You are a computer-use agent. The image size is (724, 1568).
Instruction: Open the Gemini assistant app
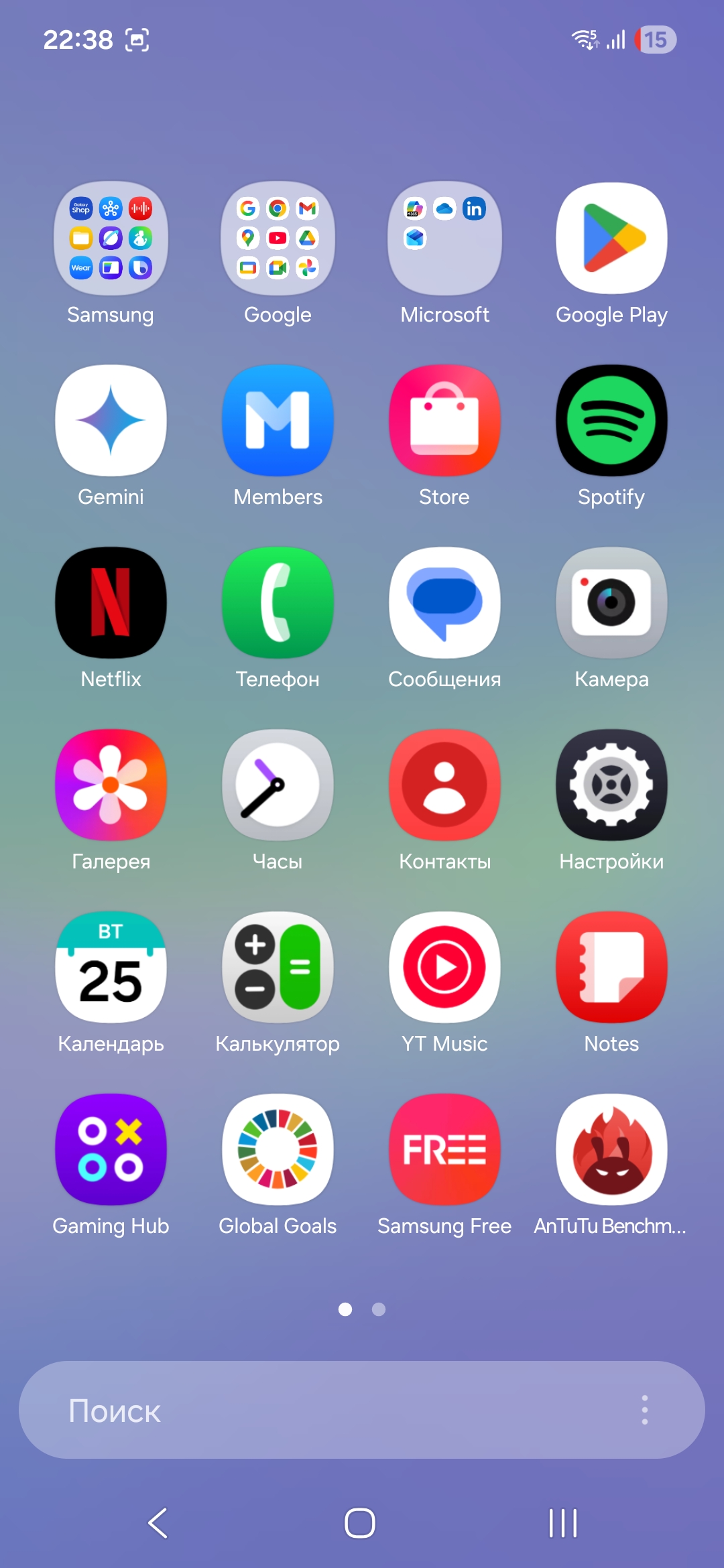pos(111,421)
